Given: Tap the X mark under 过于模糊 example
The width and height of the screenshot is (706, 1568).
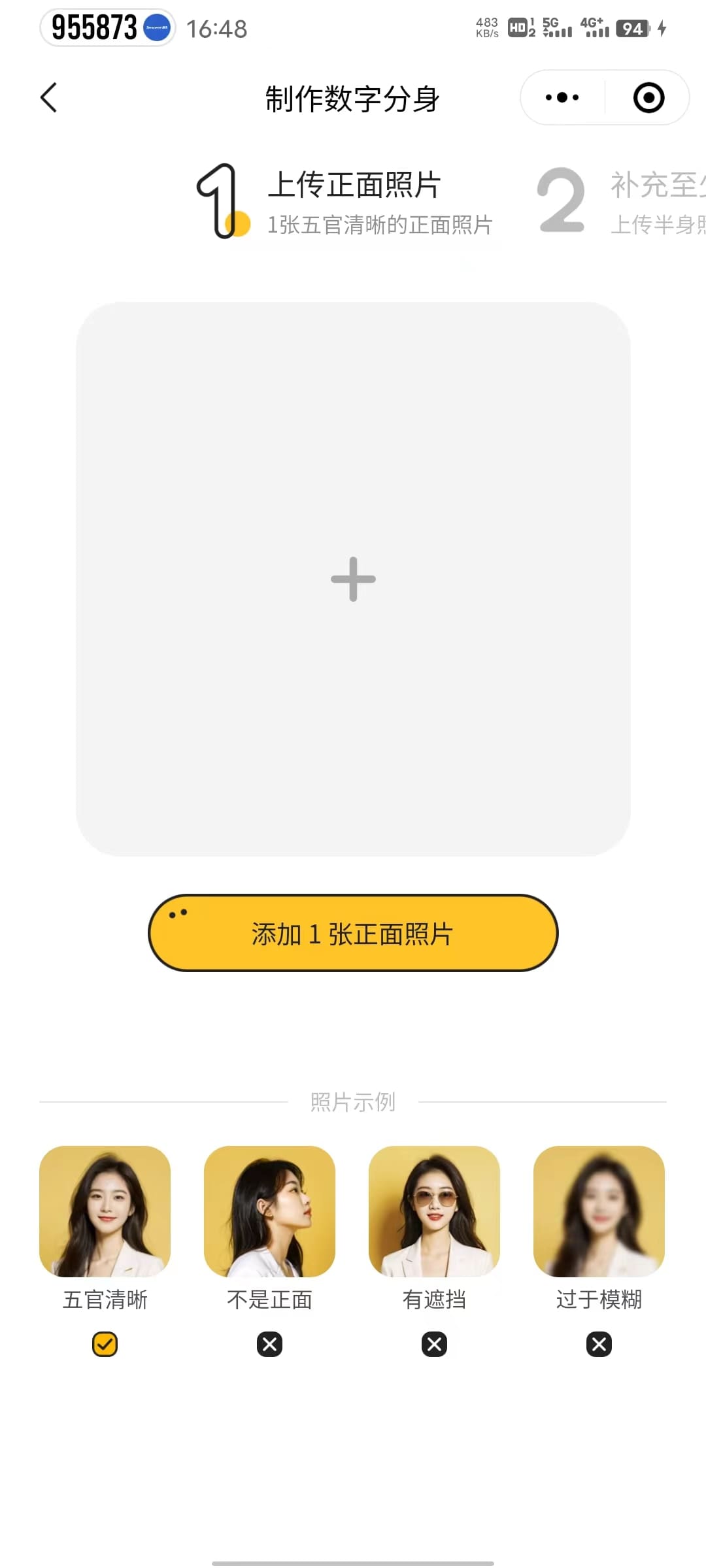Looking at the screenshot, I should 598,1343.
